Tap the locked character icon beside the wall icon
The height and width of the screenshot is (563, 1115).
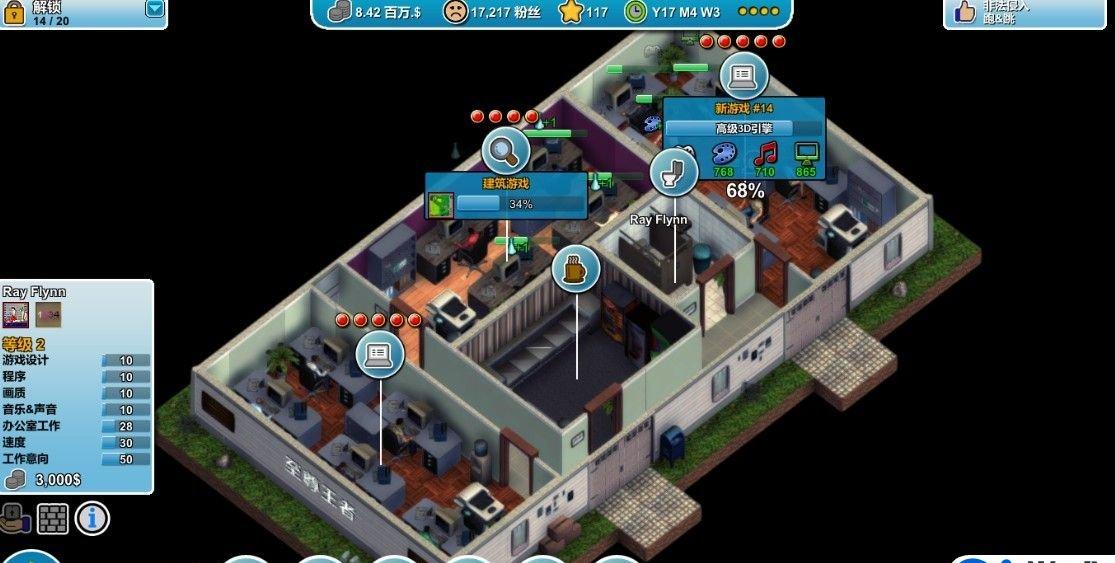(x=14, y=518)
